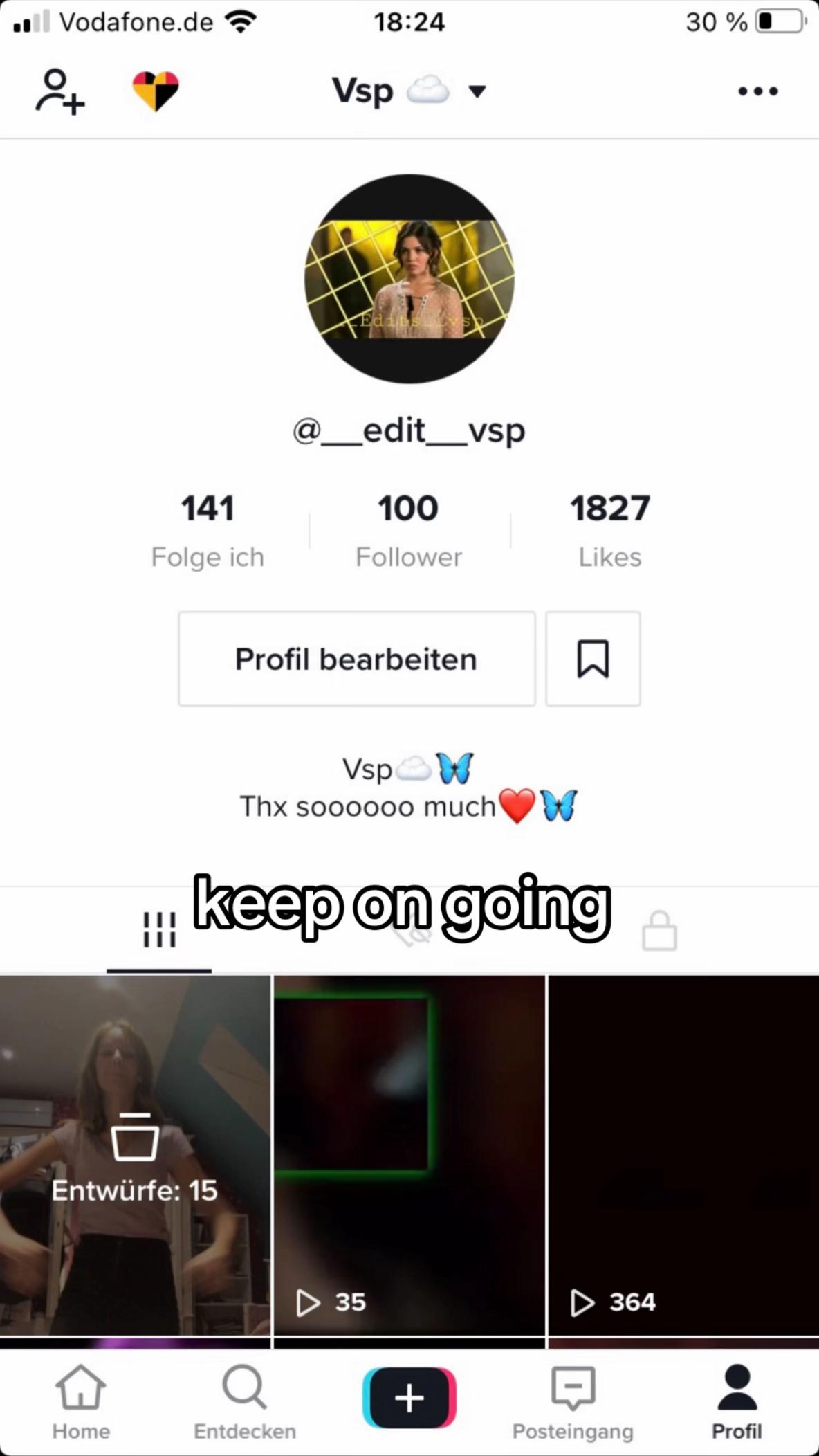
Task: Switch to the Entdecken tab
Action: tap(245, 1401)
